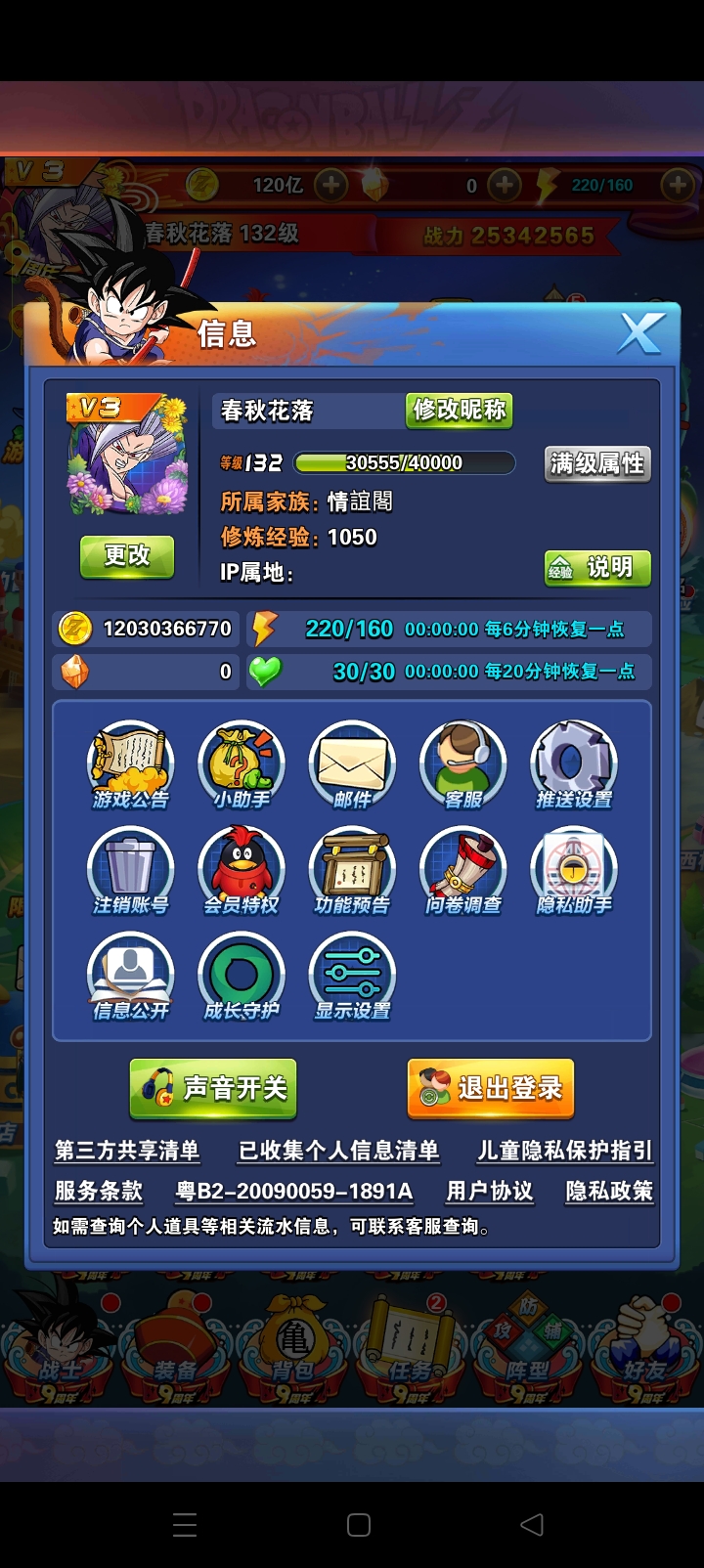Viewport: 704px width, 1568px height.
Task: Open 游戏公告 announcements
Action: coord(131,765)
